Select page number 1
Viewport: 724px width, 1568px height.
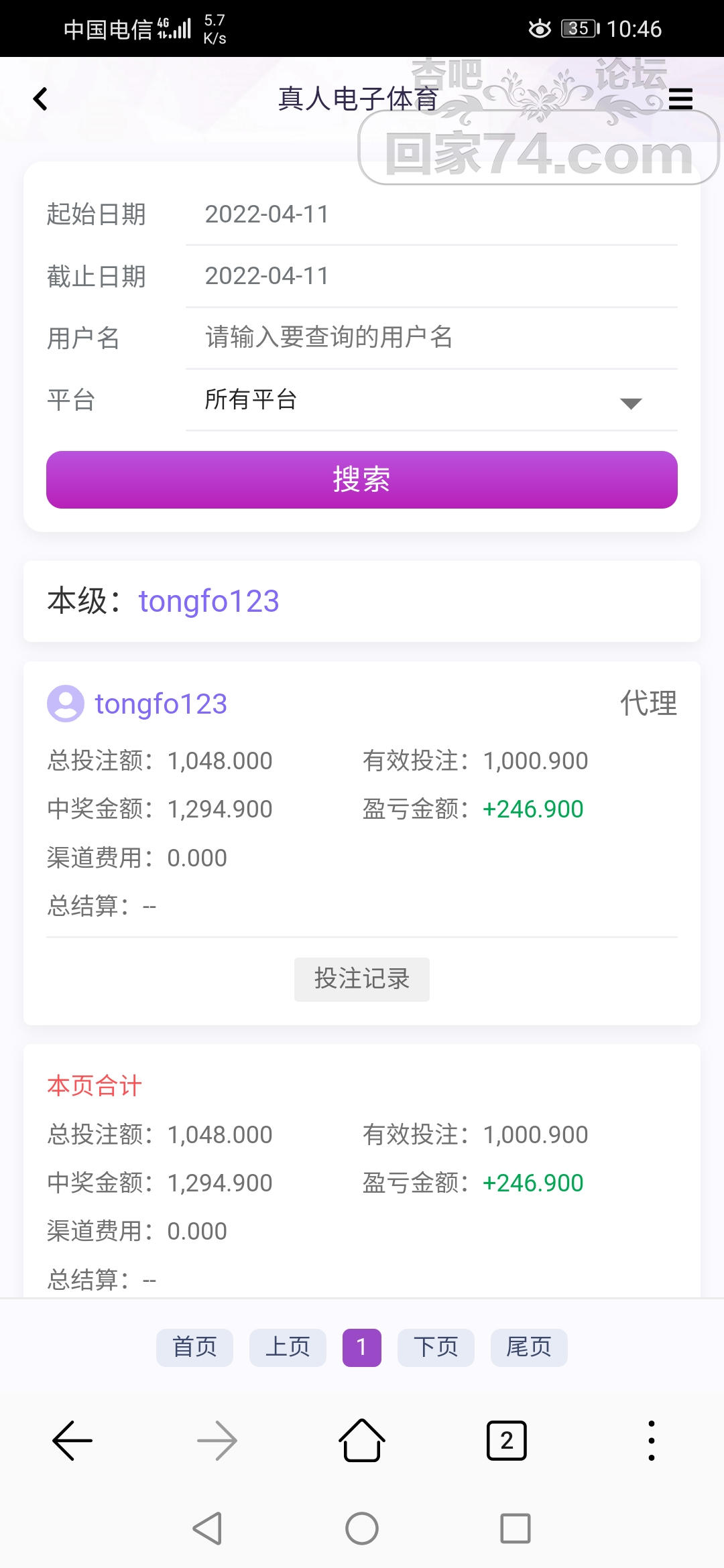tap(362, 1348)
